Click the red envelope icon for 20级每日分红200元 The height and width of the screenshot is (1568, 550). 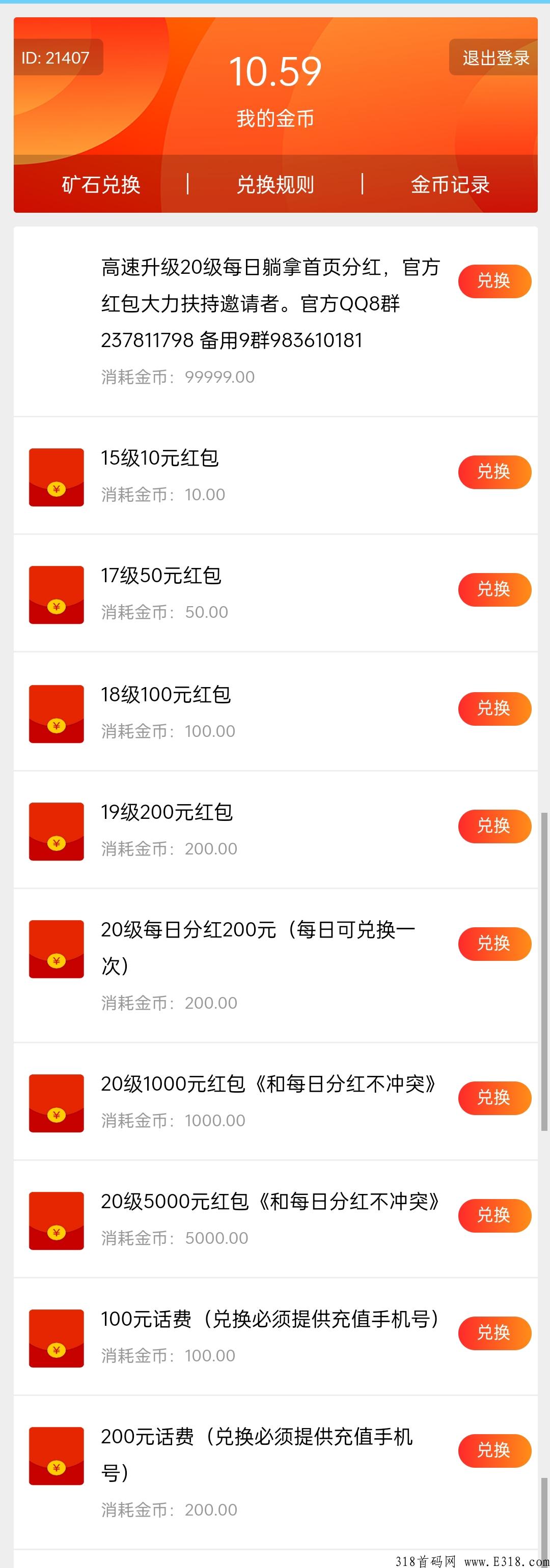click(56, 948)
